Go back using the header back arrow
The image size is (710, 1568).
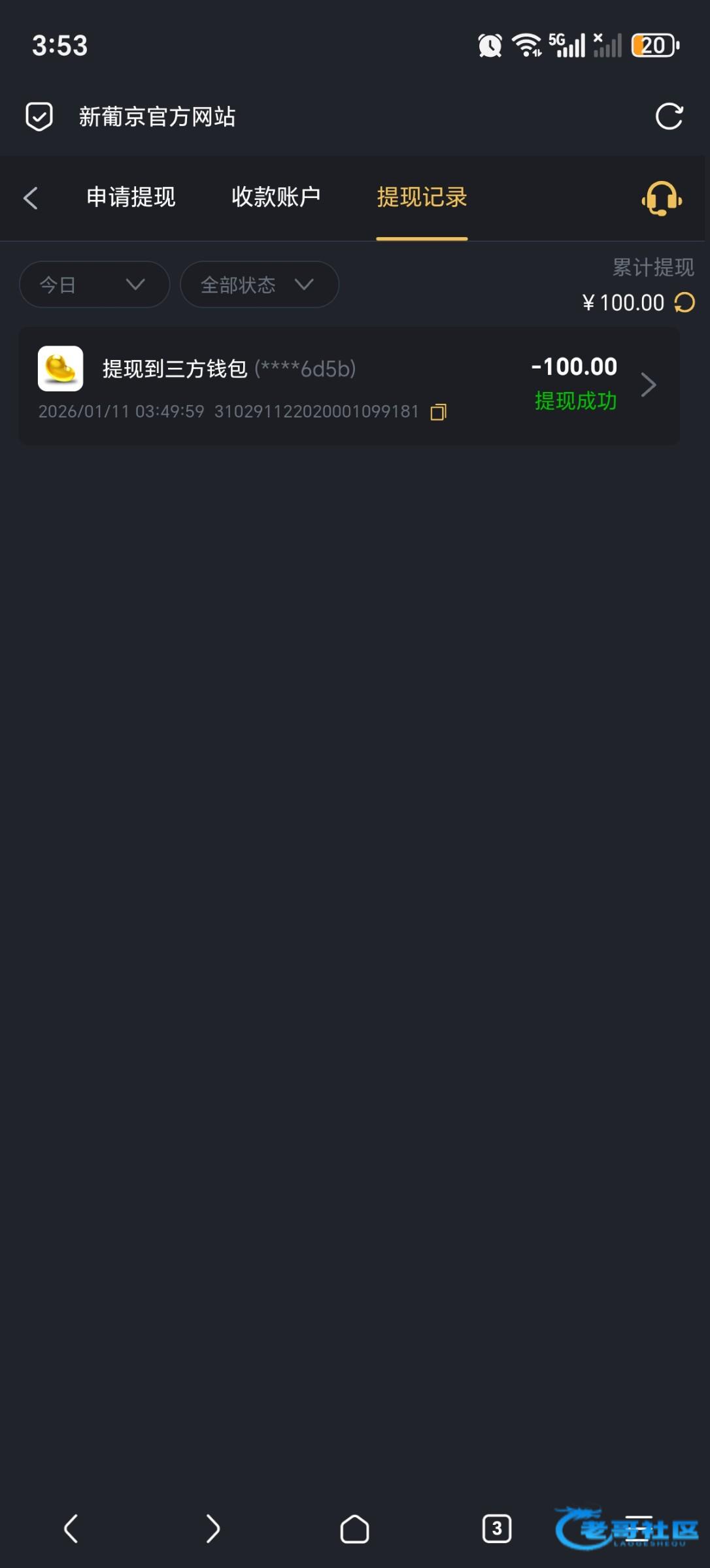(31, 198)
